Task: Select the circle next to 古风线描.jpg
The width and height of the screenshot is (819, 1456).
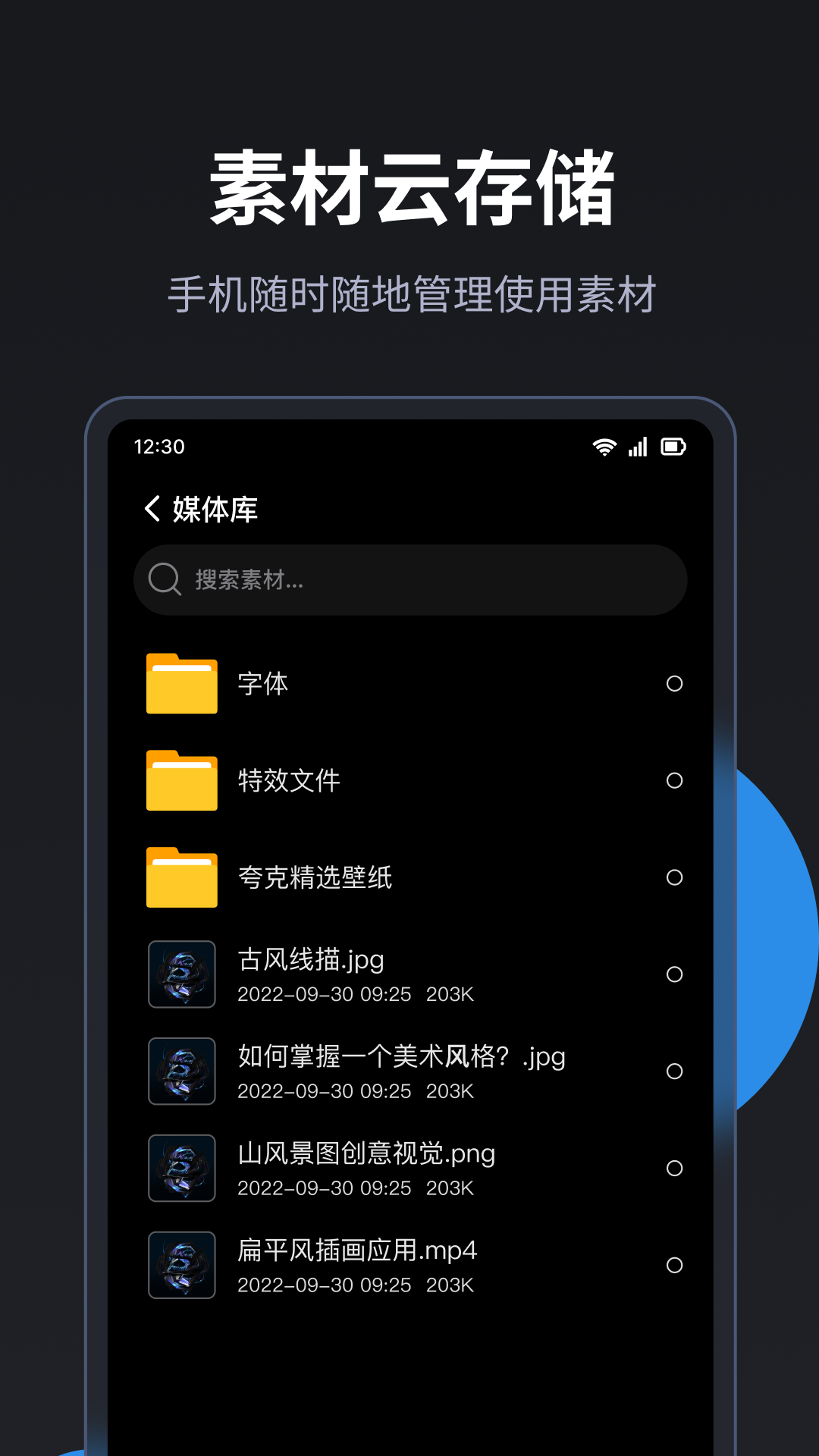Action: click(673, 975)
